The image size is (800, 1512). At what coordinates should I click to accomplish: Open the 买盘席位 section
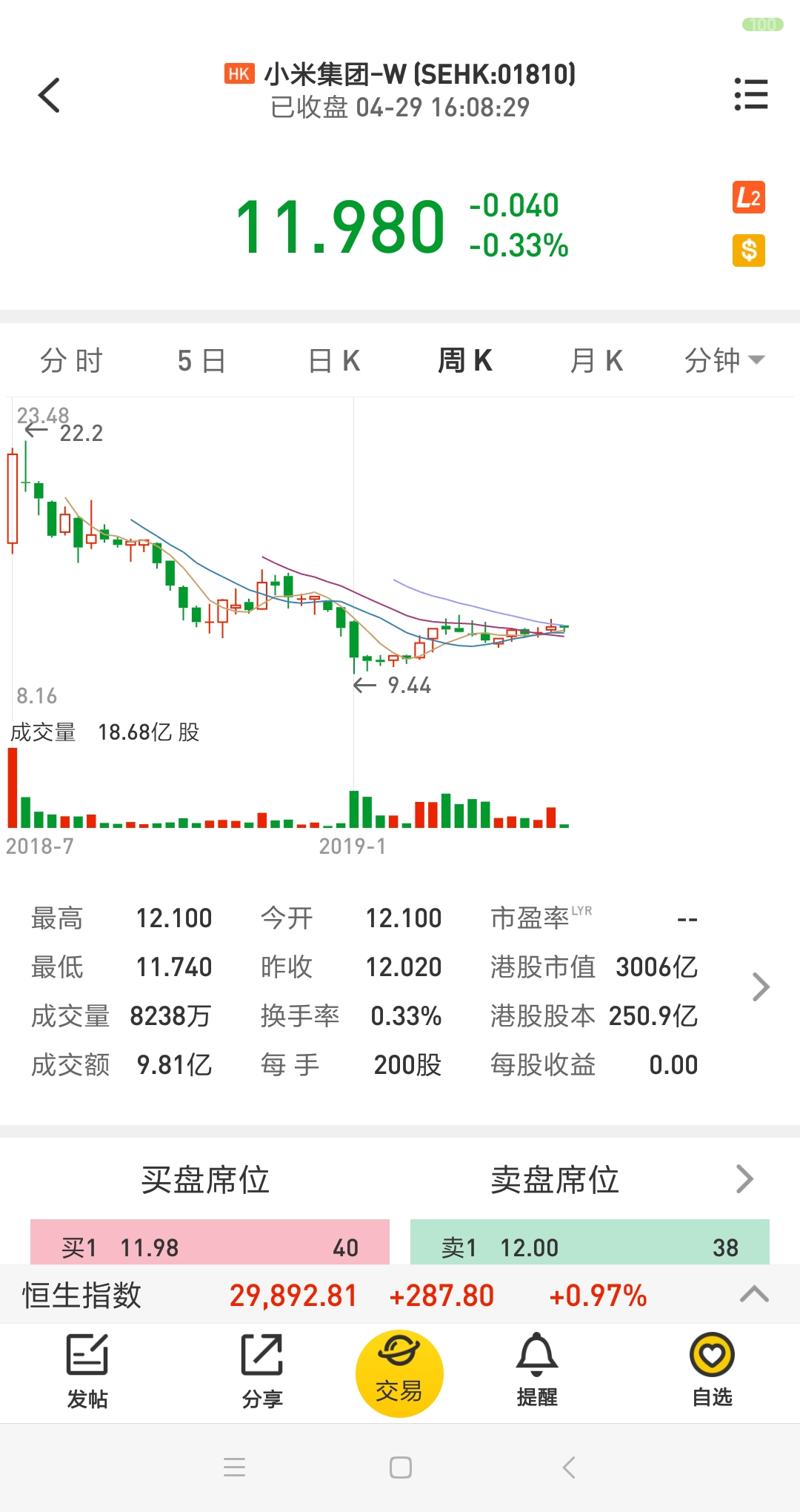[x=205, y=1179]
